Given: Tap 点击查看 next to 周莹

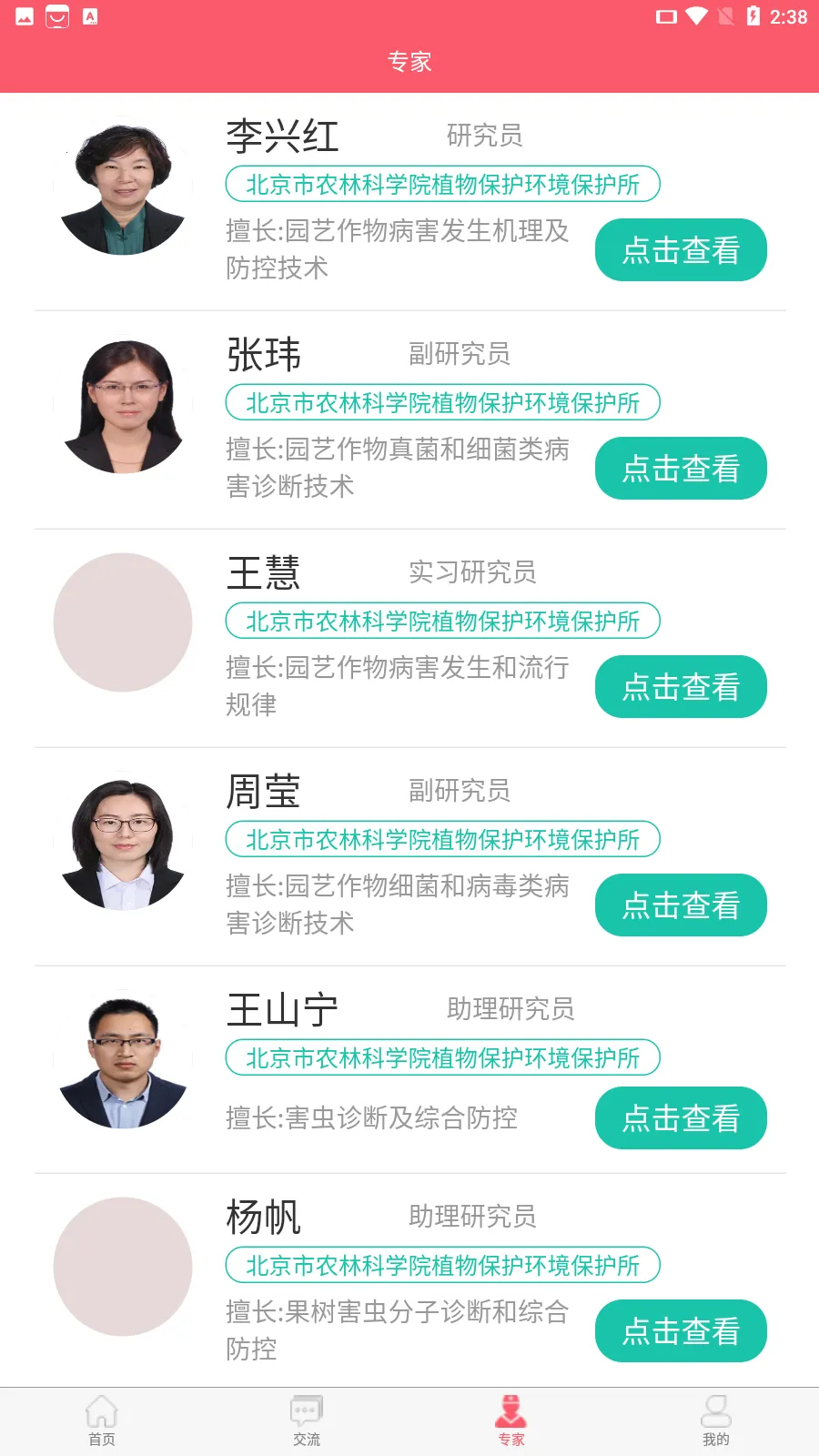Looking at the screenshot, I should (681, 905).
